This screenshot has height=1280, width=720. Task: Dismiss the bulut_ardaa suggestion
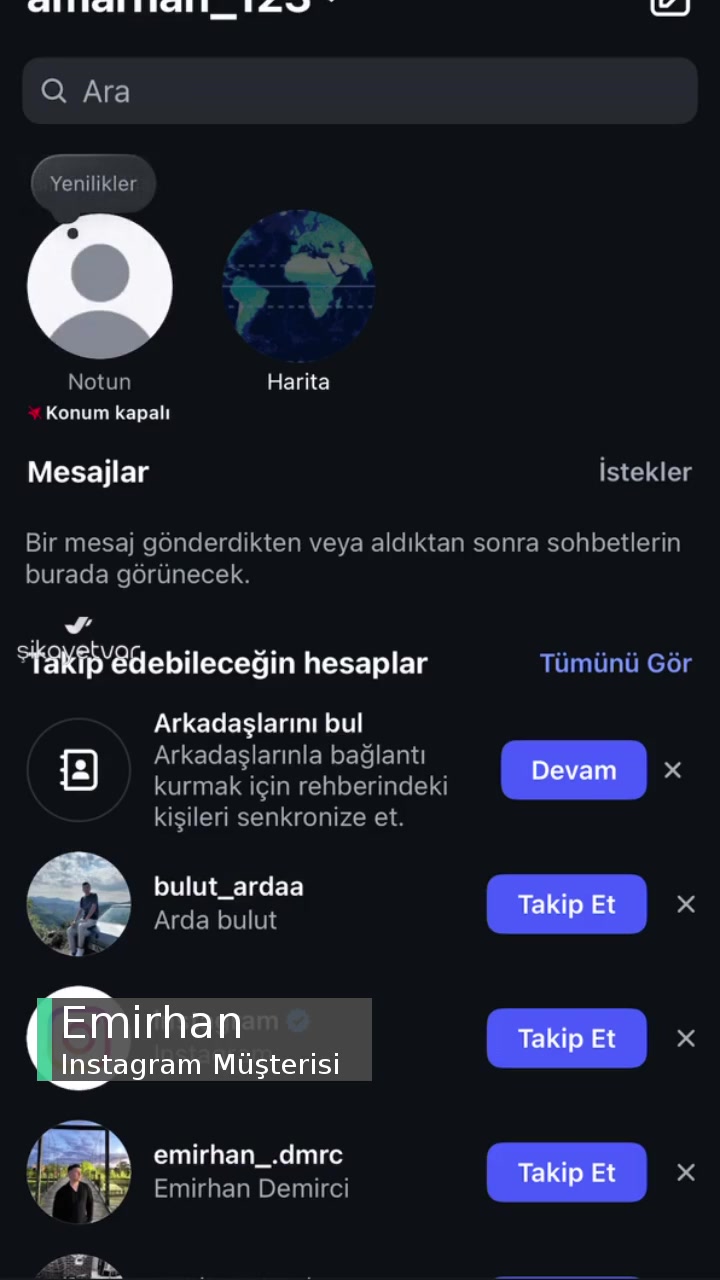[x=686, y=904]
